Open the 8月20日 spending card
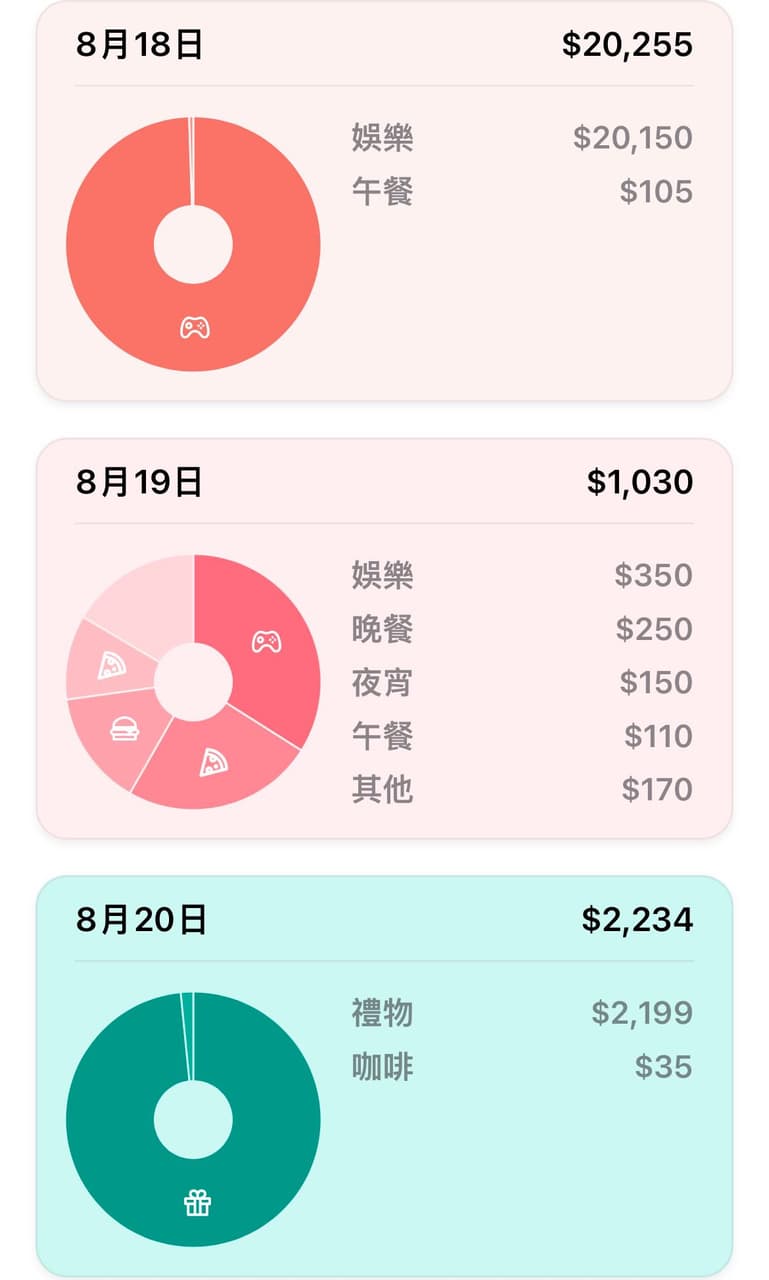 (x=384, y=1076)
